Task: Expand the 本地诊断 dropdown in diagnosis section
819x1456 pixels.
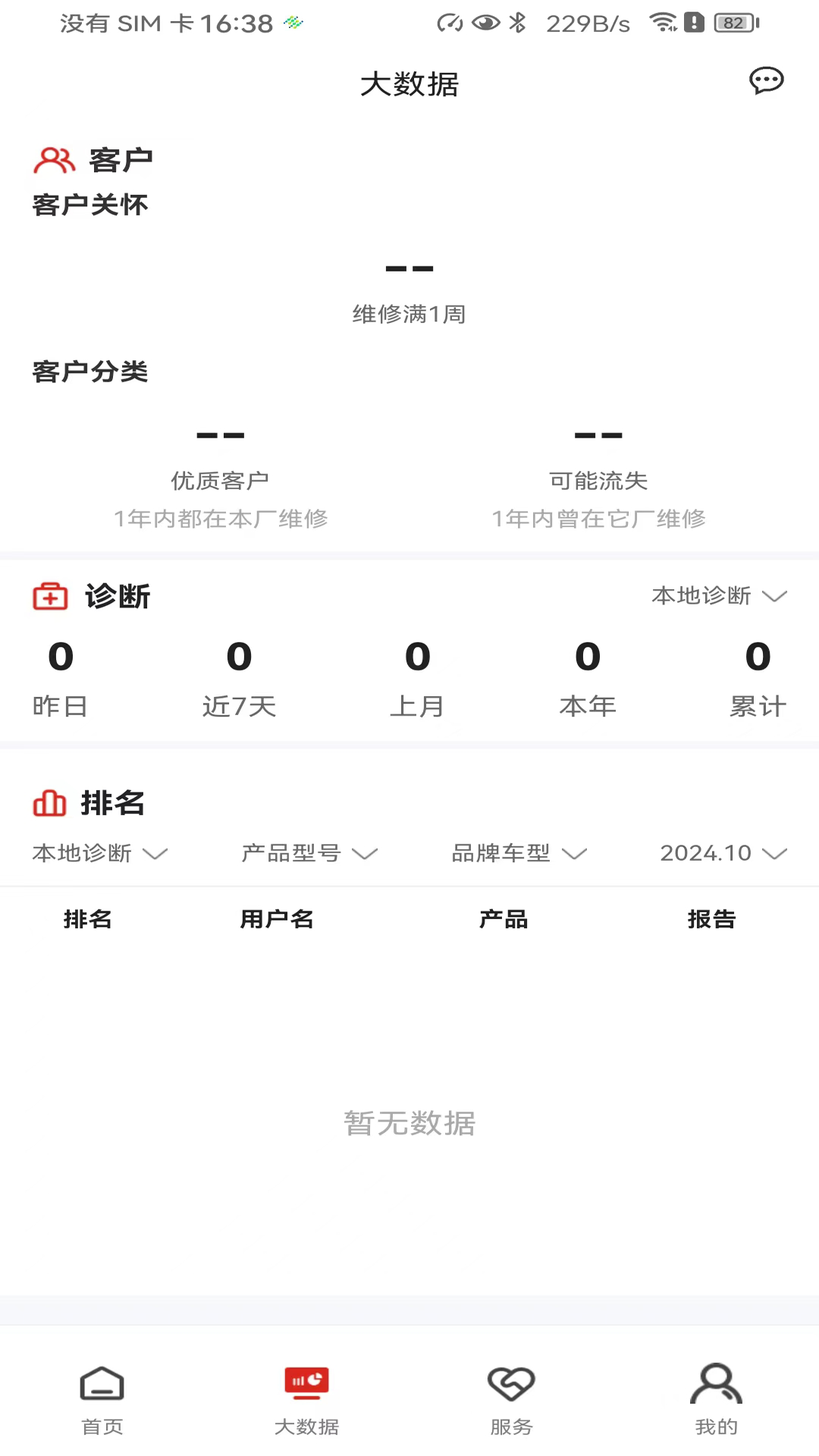Action: pos(718,597)
